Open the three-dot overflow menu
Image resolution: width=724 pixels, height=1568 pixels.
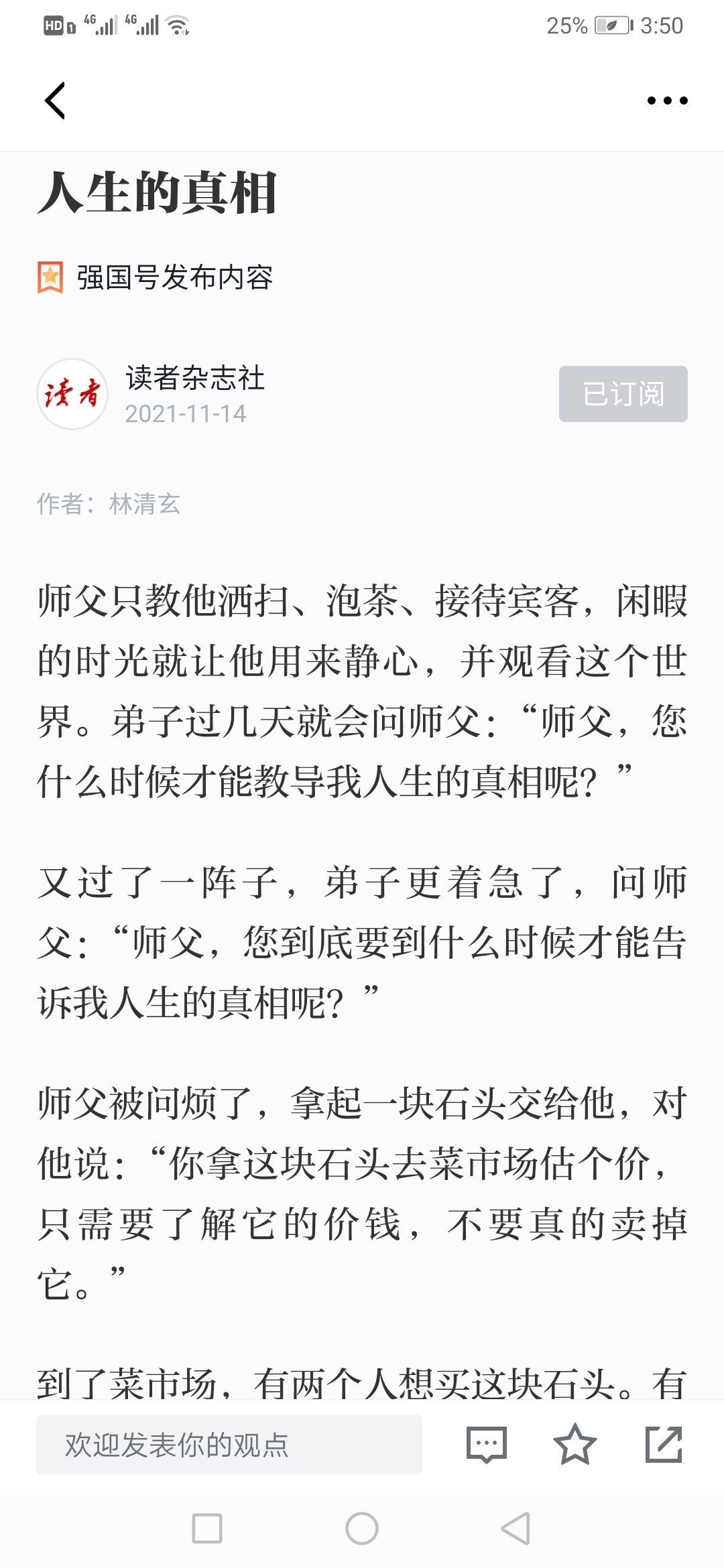coord(667,101)
